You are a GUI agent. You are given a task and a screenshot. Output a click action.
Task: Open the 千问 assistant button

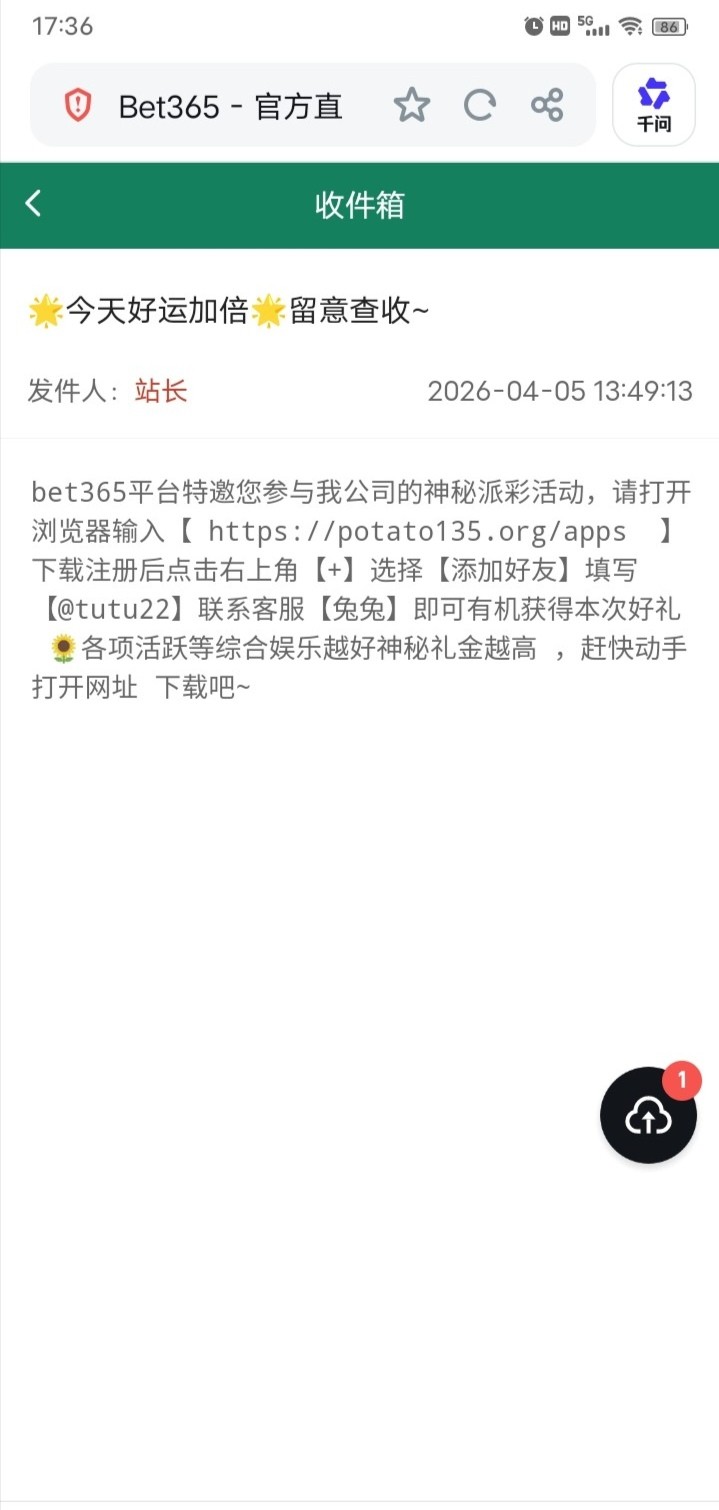(653, 105)
